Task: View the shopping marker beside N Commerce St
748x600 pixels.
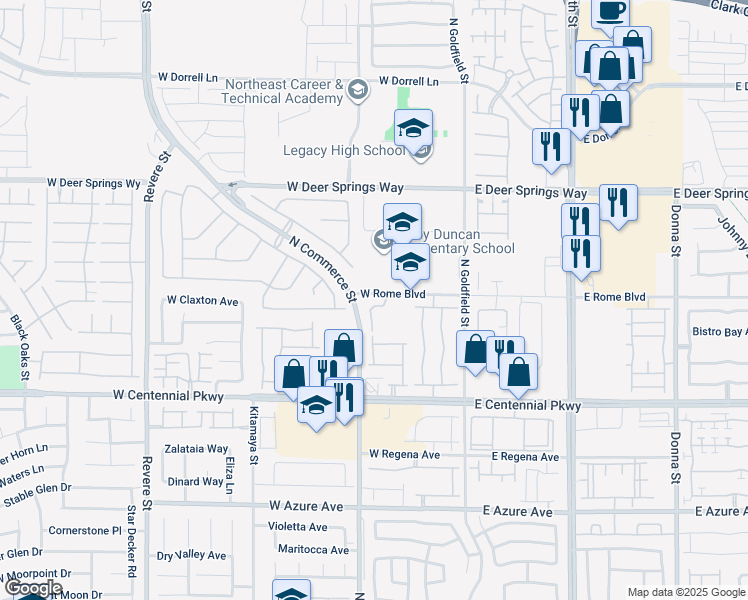Action: coord(343,349)
